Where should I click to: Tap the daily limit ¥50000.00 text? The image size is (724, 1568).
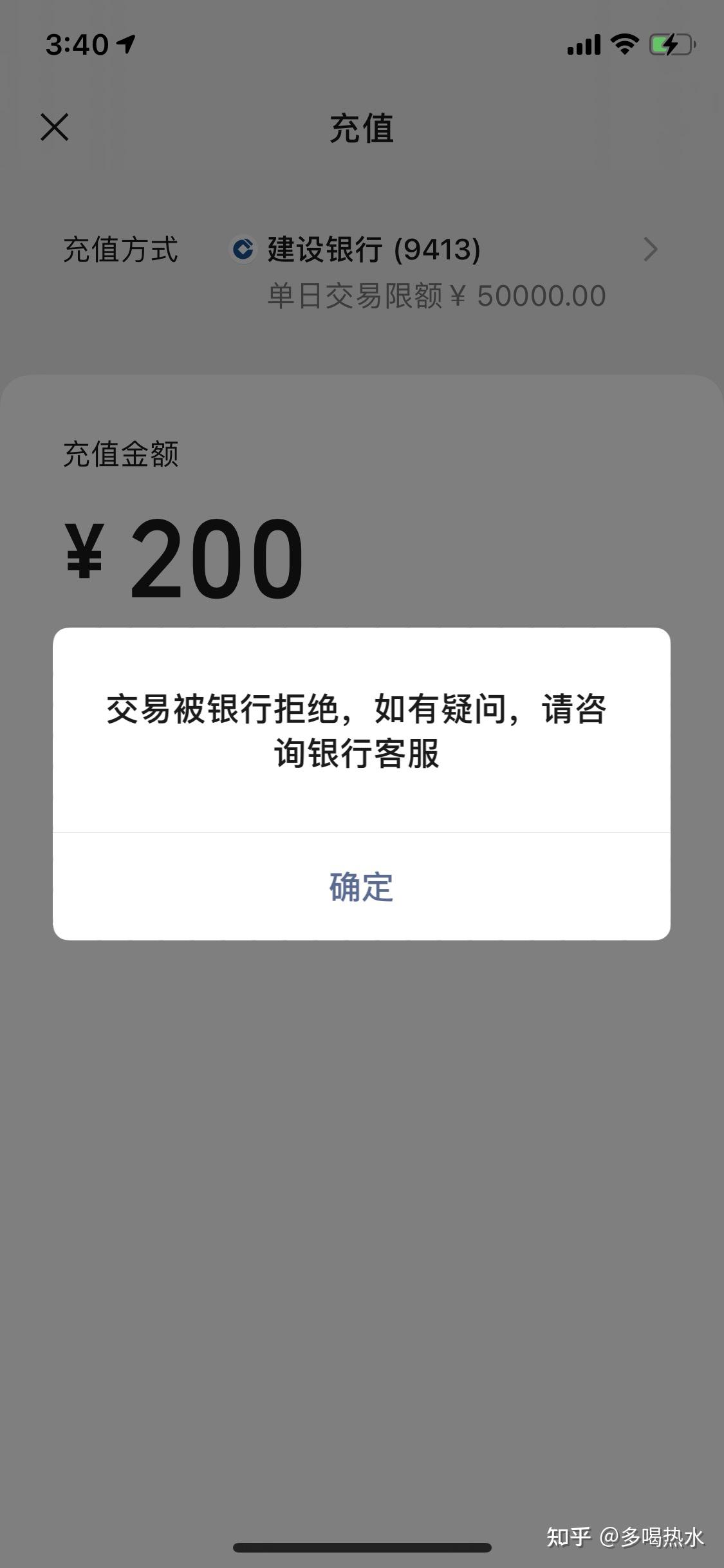[x=528, y=294]
